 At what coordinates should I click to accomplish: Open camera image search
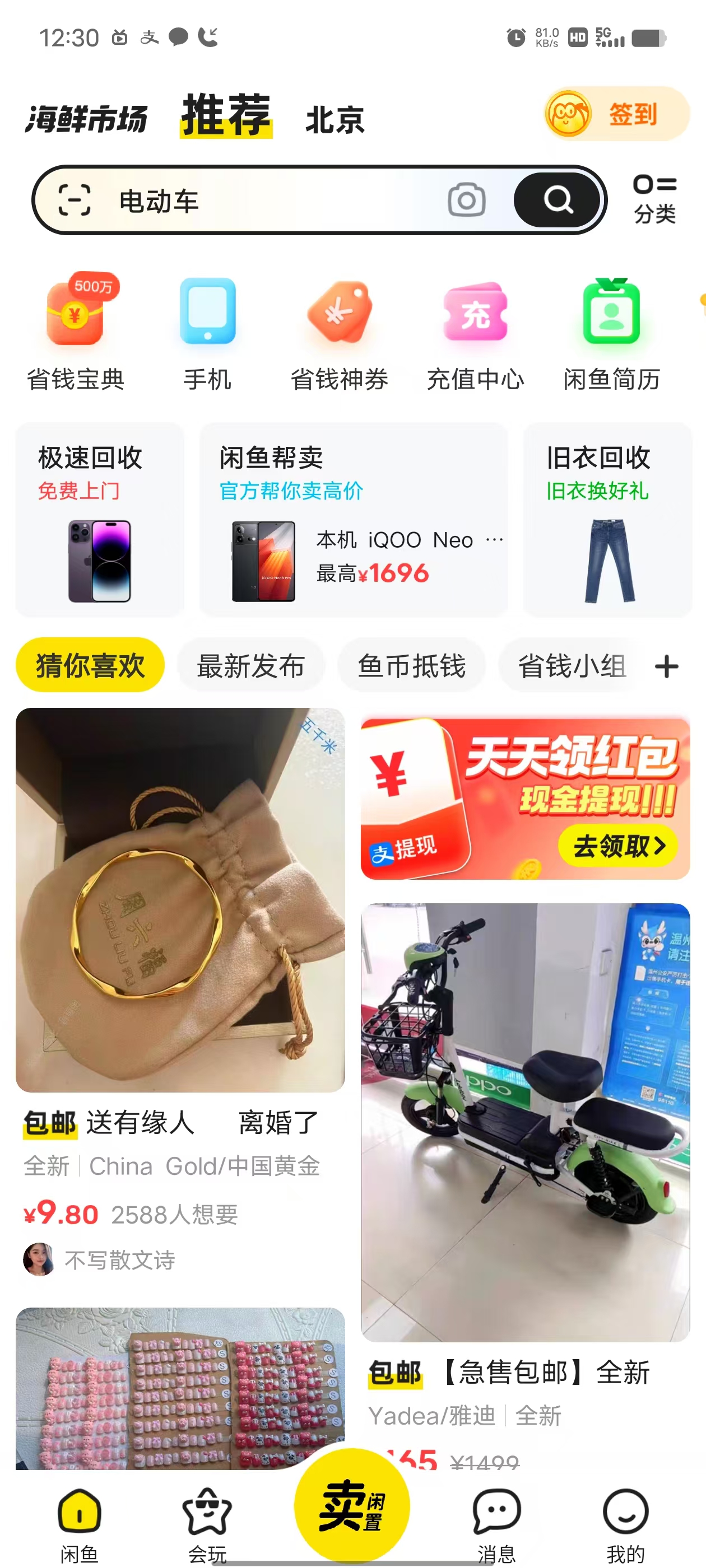coord(467,200)
